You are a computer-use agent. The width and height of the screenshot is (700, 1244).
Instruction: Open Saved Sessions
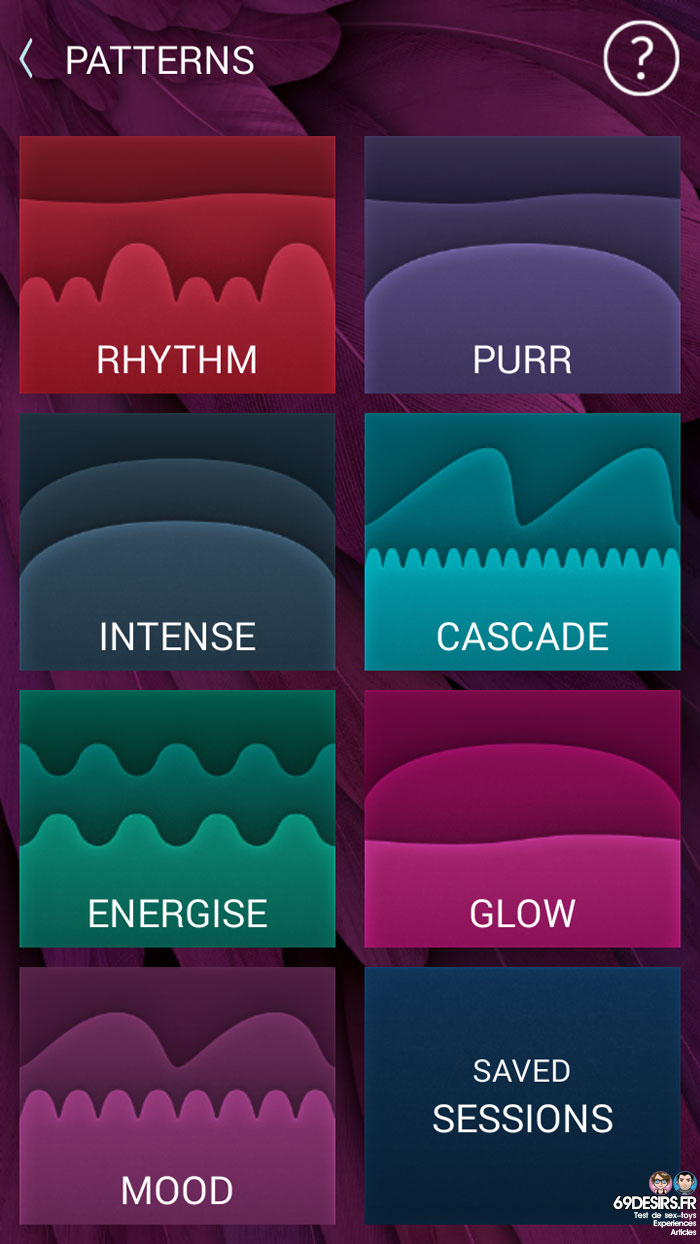click(522, 1095)
